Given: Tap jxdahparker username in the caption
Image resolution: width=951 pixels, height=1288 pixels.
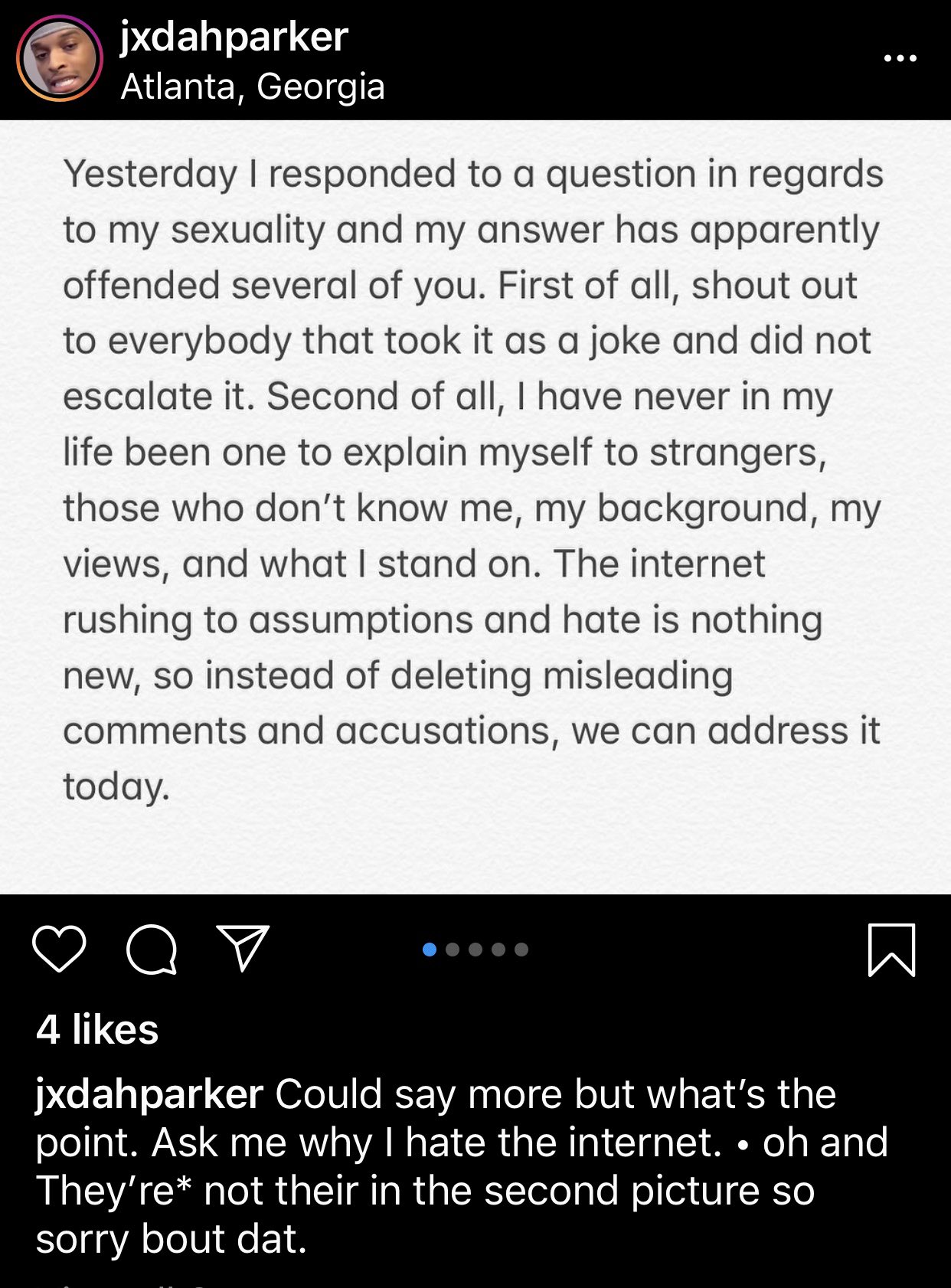Looking at the screenshot, I should click(x=149, y=1094).
